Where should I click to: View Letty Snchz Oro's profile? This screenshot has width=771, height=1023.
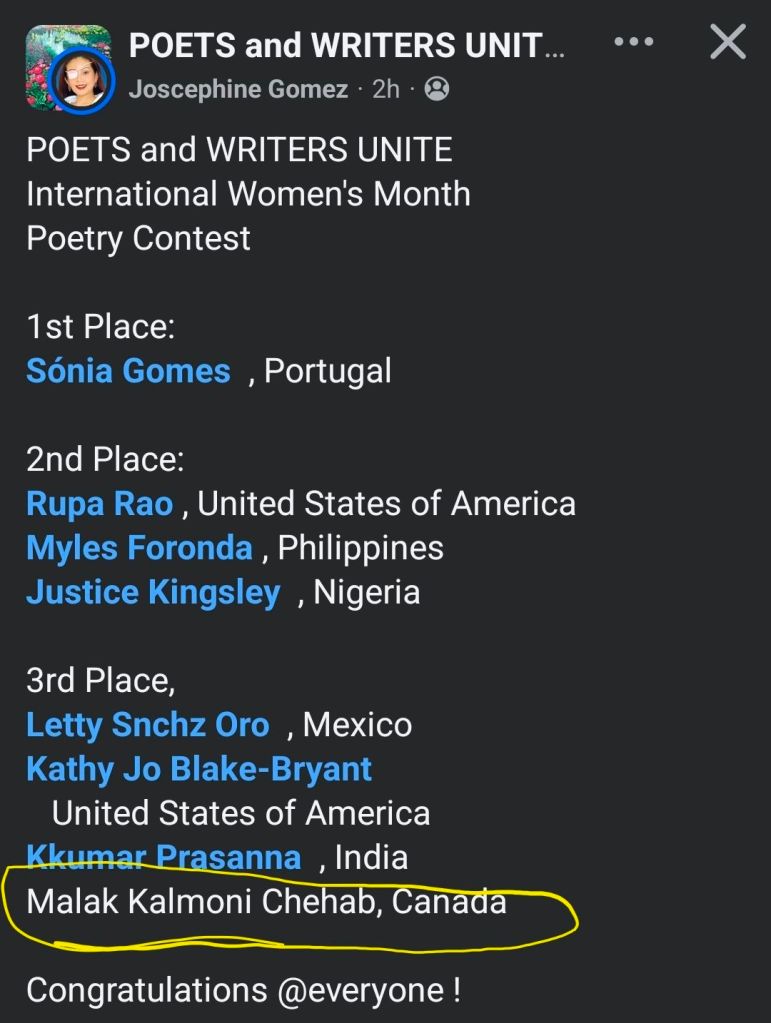tap(147, 724)
